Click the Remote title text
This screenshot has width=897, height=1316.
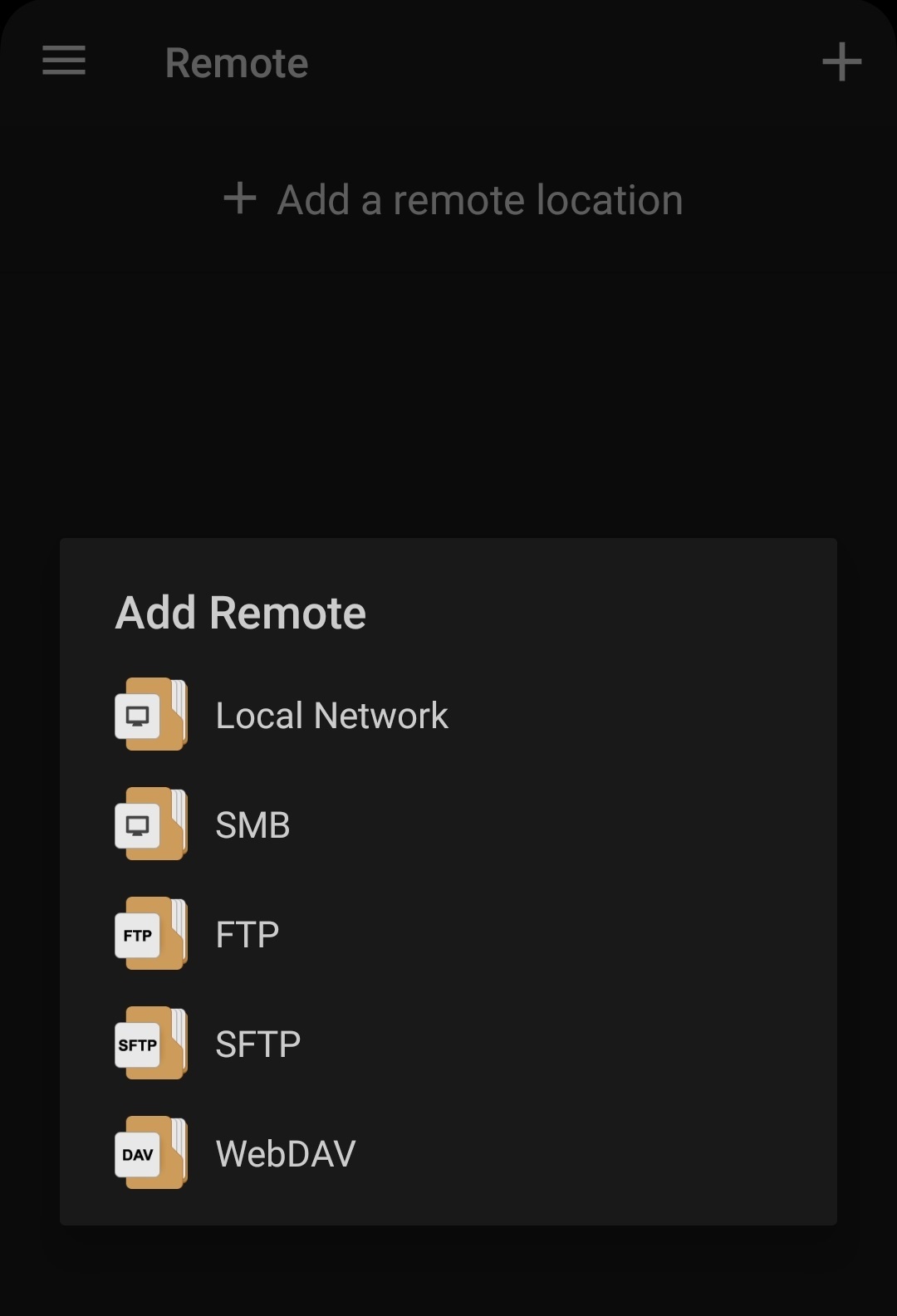(237, 62)
